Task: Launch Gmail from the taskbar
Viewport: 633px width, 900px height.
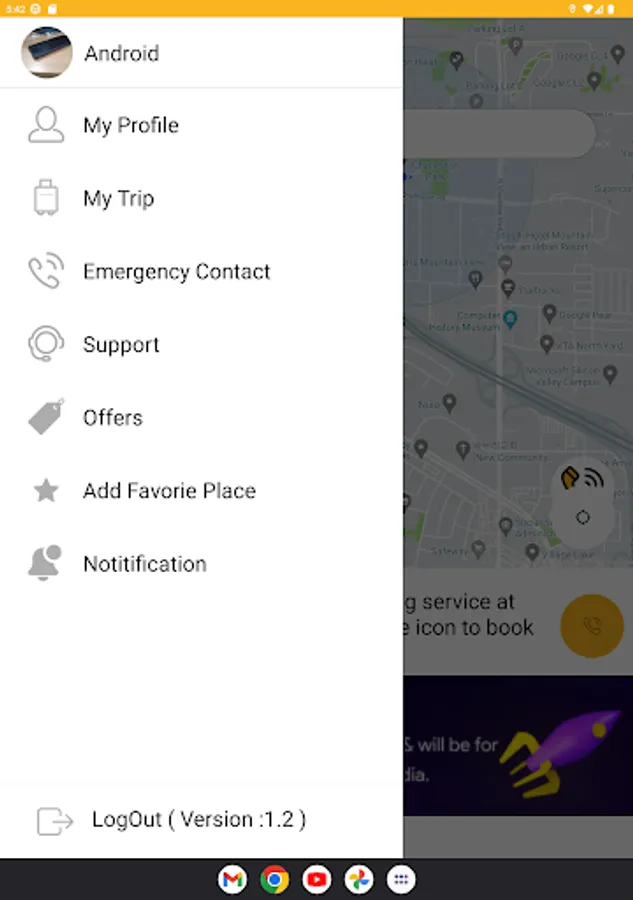Action: (x=232, y=879)
